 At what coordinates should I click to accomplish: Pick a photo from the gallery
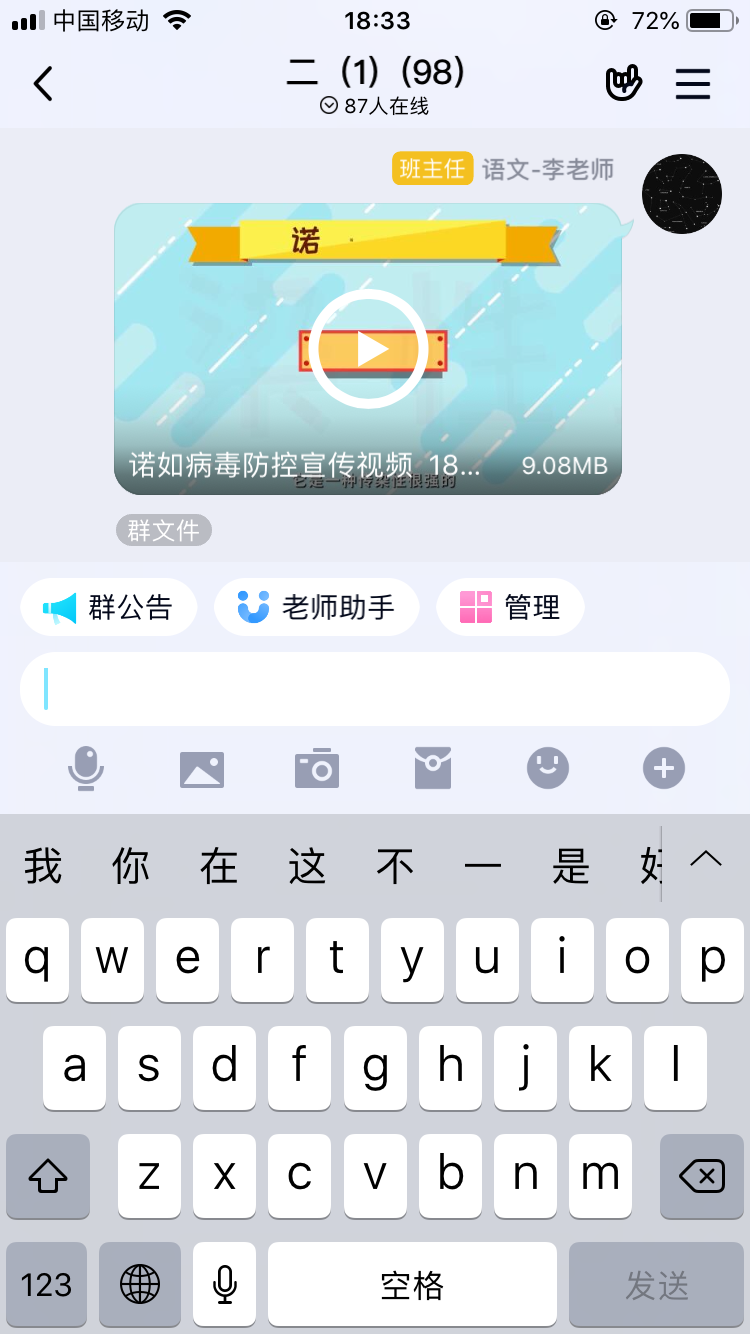point(202,769)
